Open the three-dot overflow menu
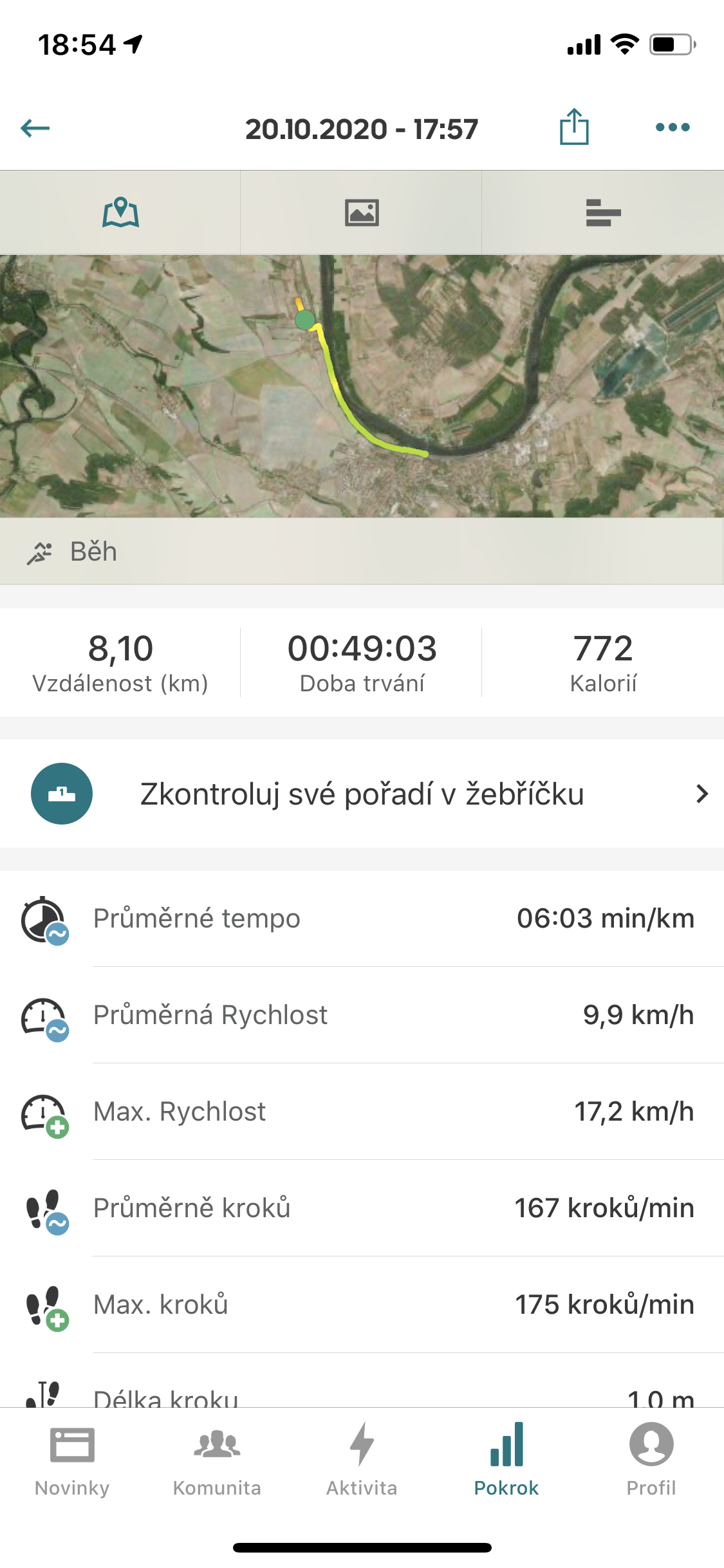The width and height of the screenshot is (724, 1568). [x=673, y=127]
